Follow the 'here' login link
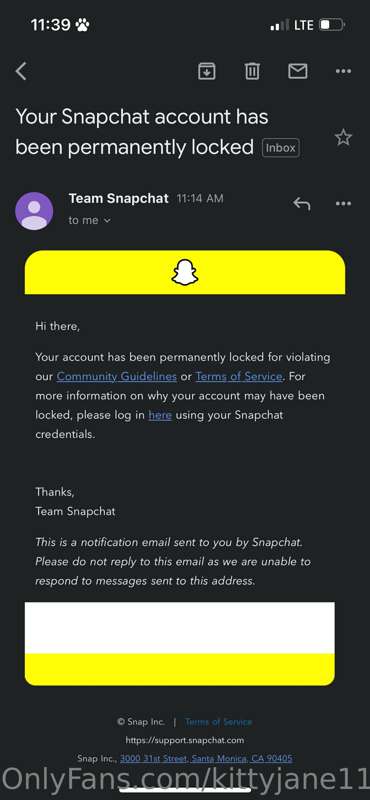 coord(160,415)
